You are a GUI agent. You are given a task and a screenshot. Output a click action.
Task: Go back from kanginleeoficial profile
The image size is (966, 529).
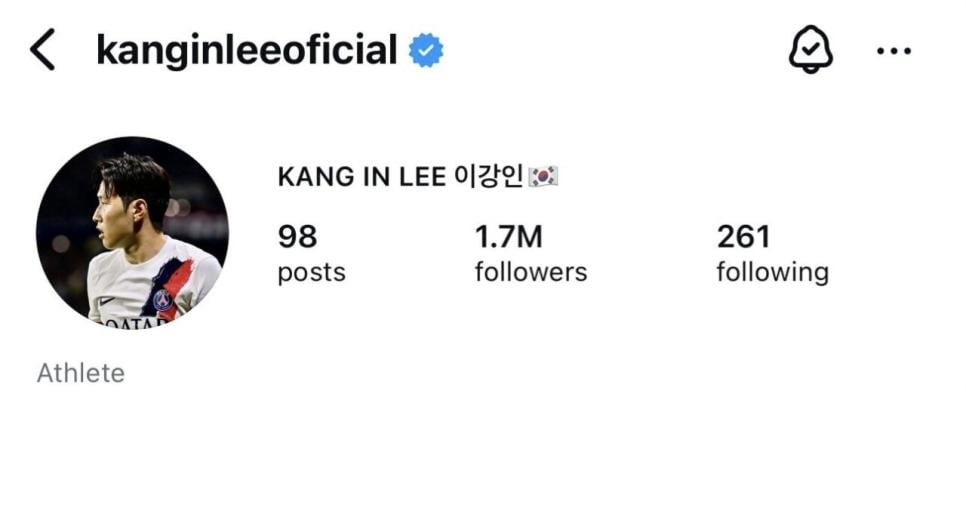(42, 50)
